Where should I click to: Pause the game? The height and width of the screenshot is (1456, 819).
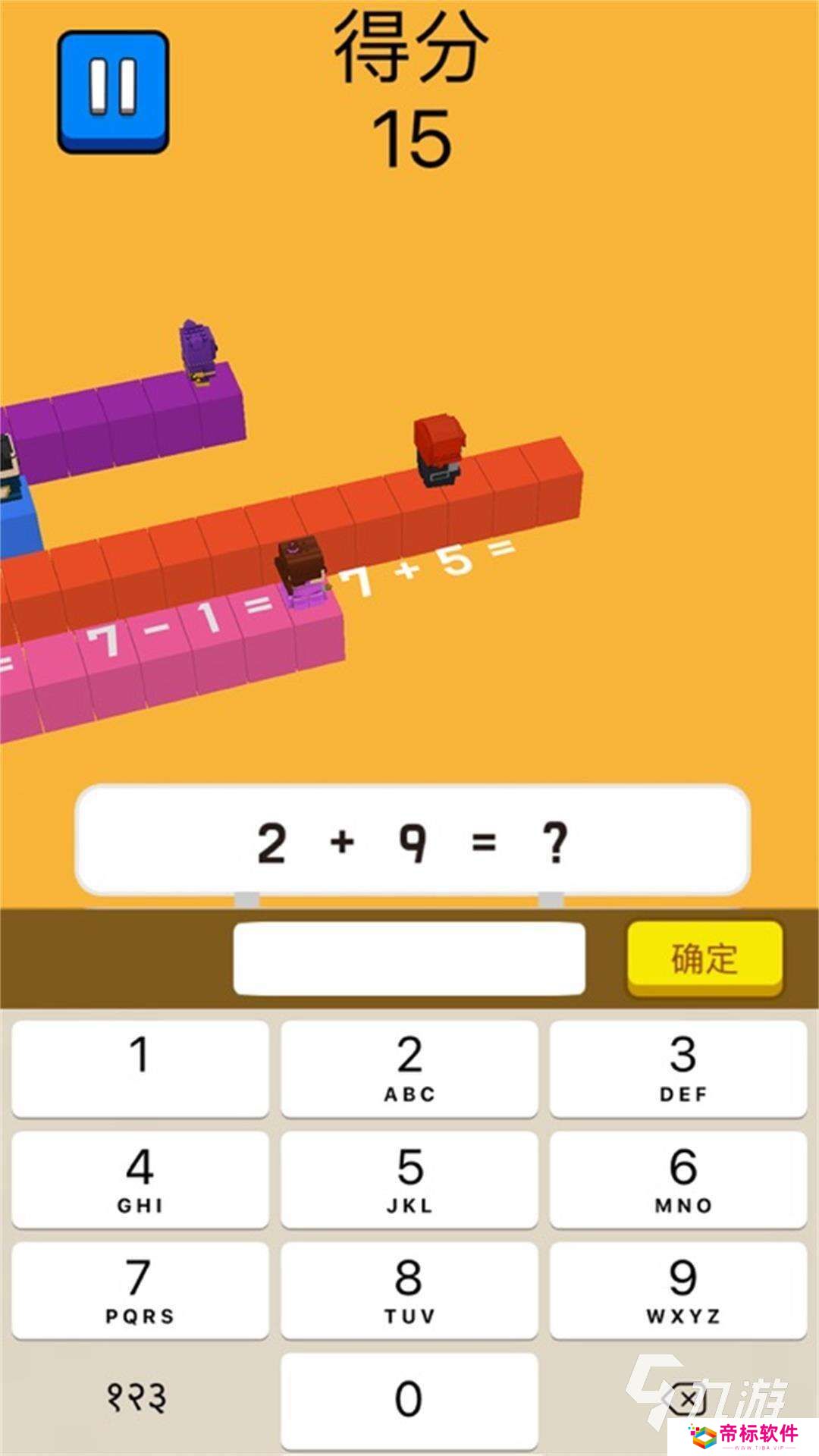[113, 91]
